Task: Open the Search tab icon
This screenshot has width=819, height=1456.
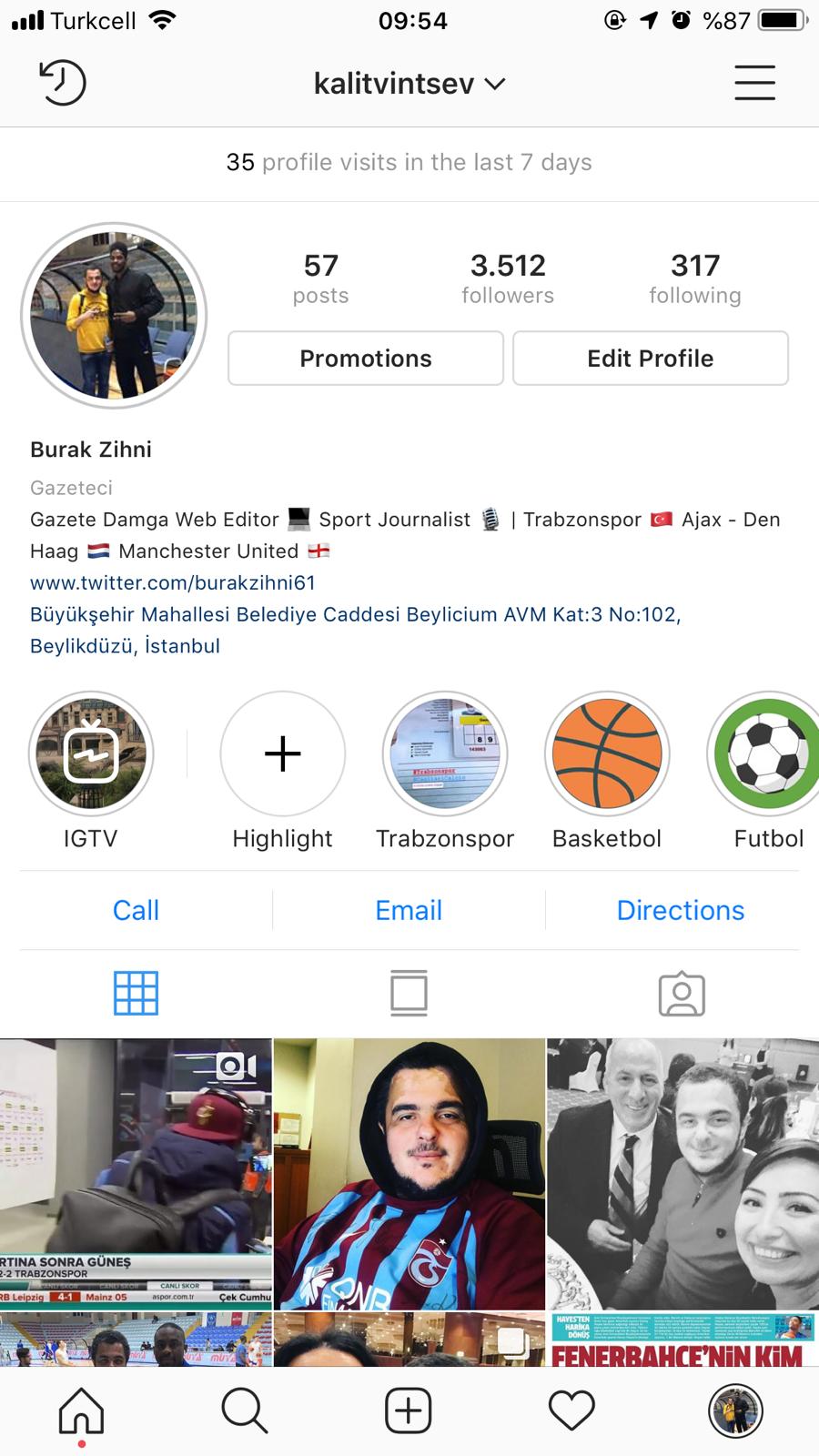Action: 244,1410
